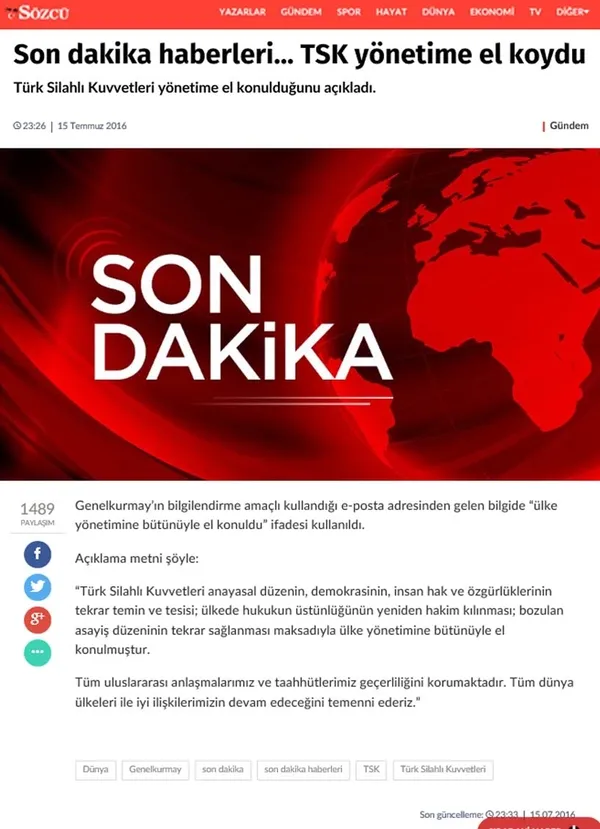Open the Hayat section
This screenshot has width=600, height=829.
[x=391, y=12]
